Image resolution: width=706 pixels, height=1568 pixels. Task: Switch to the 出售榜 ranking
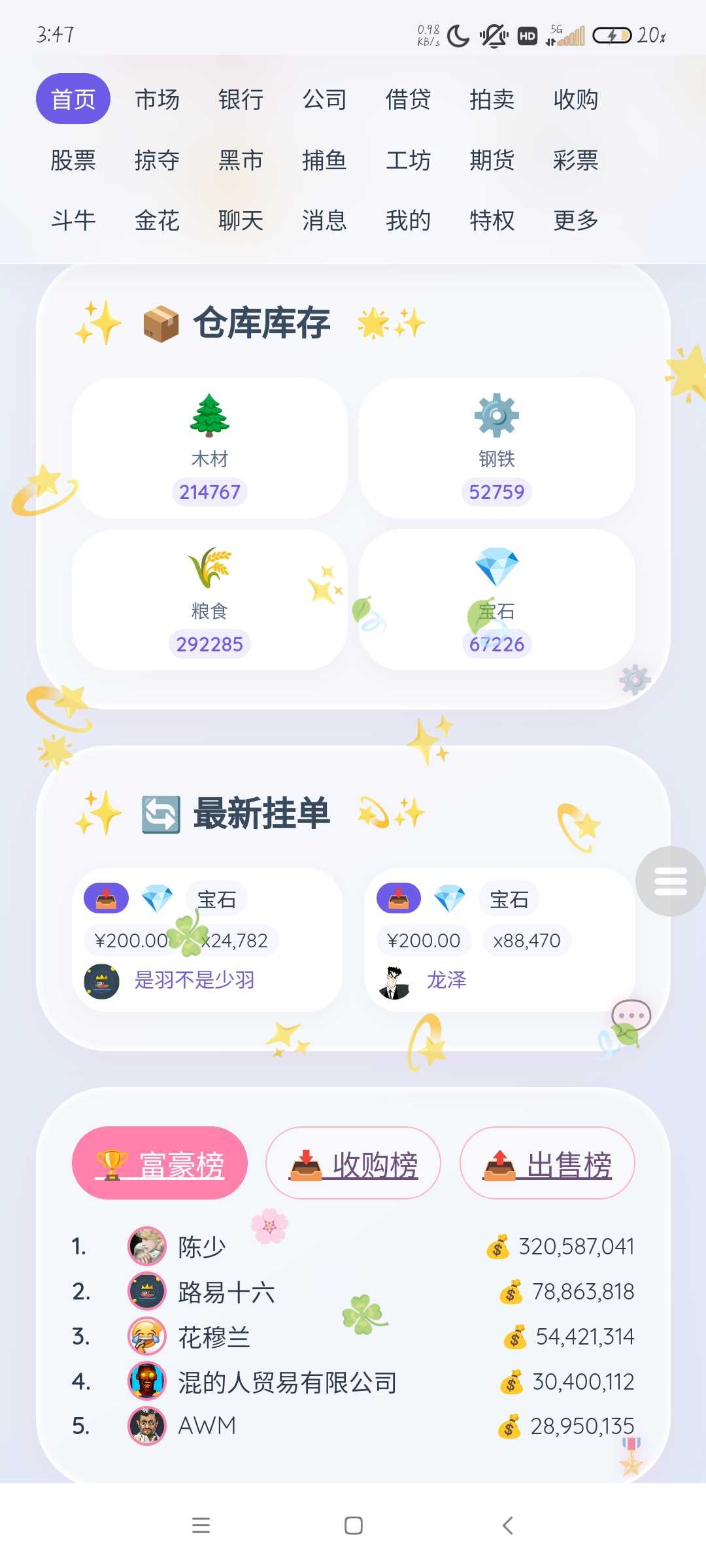[x=547, y=1163]
